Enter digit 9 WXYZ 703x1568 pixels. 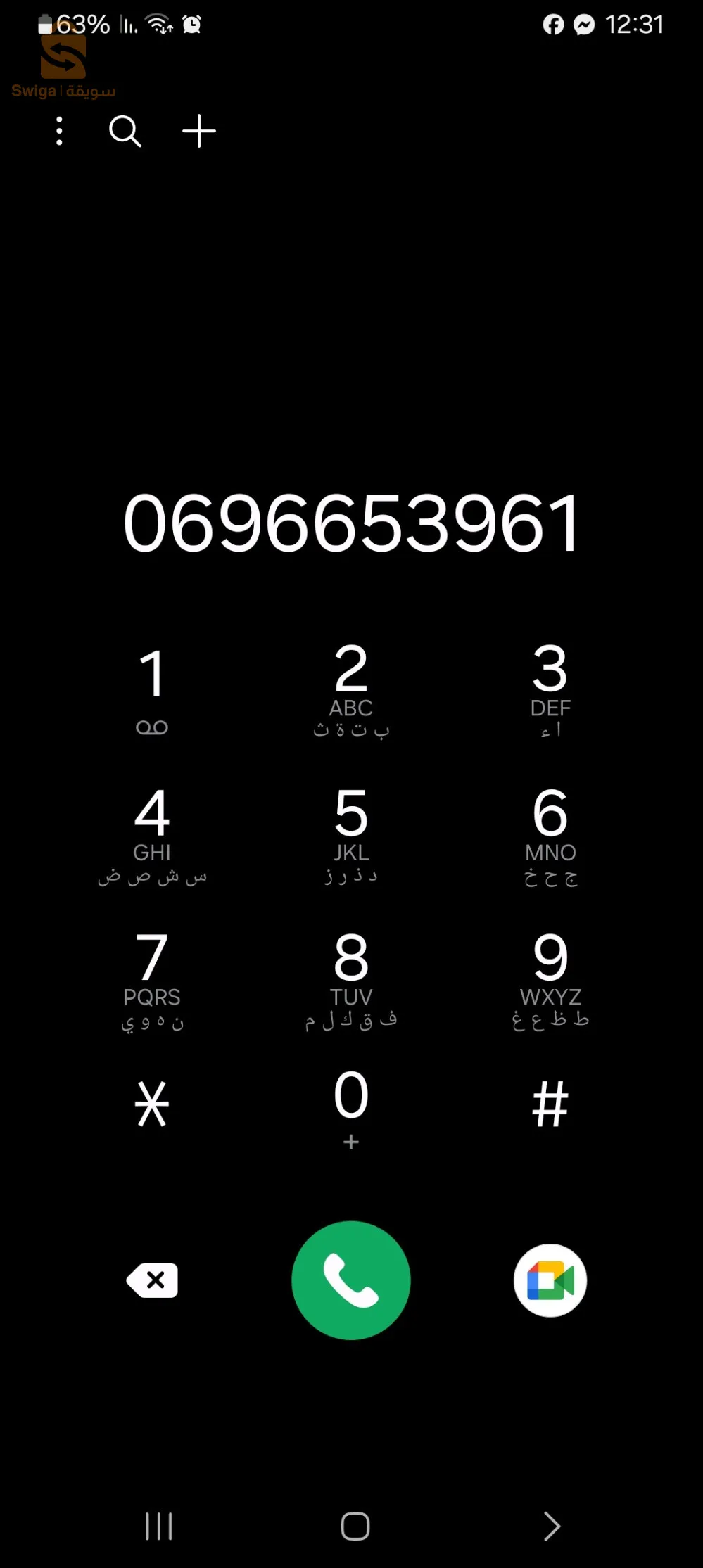[550, 978]
